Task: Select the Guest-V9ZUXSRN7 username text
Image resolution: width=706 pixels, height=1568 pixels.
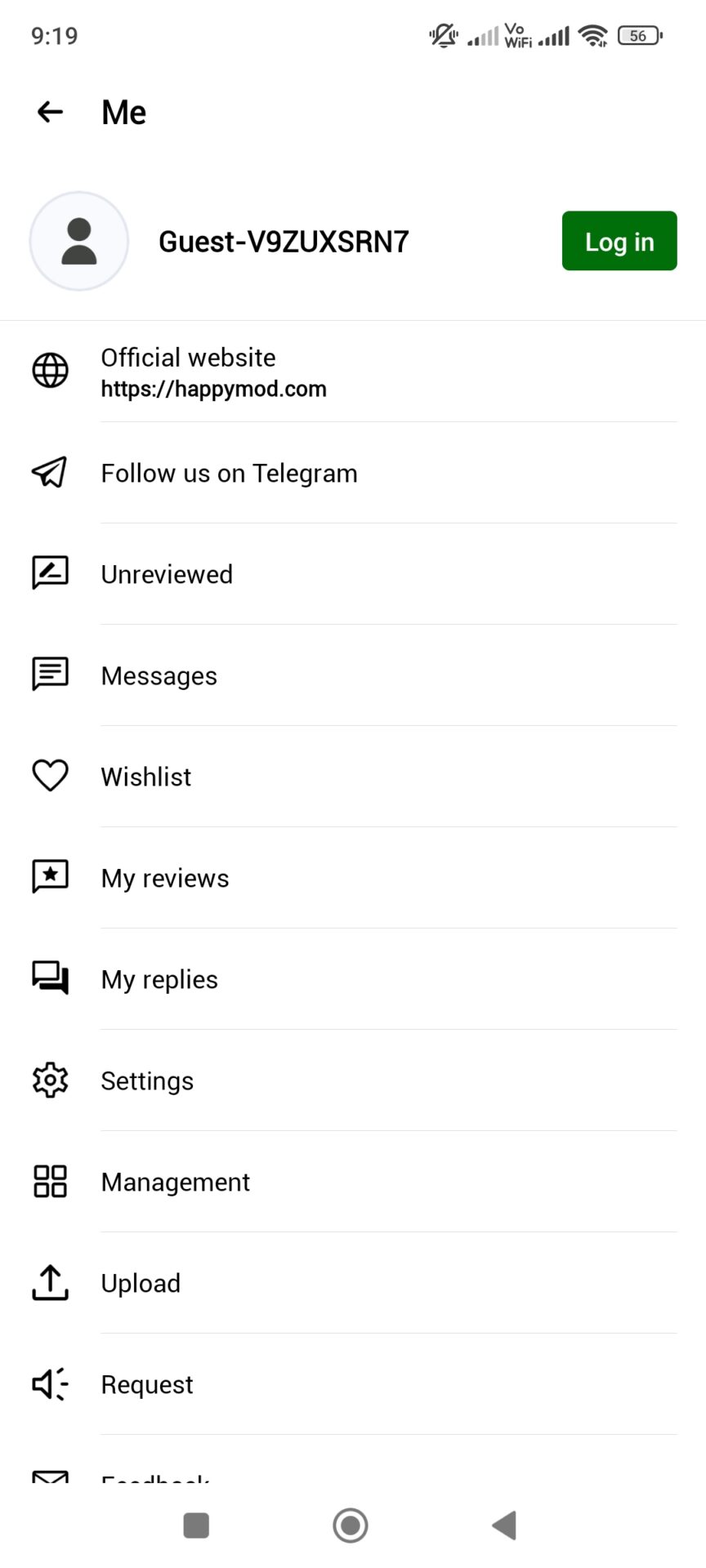Action: point(284,241)
